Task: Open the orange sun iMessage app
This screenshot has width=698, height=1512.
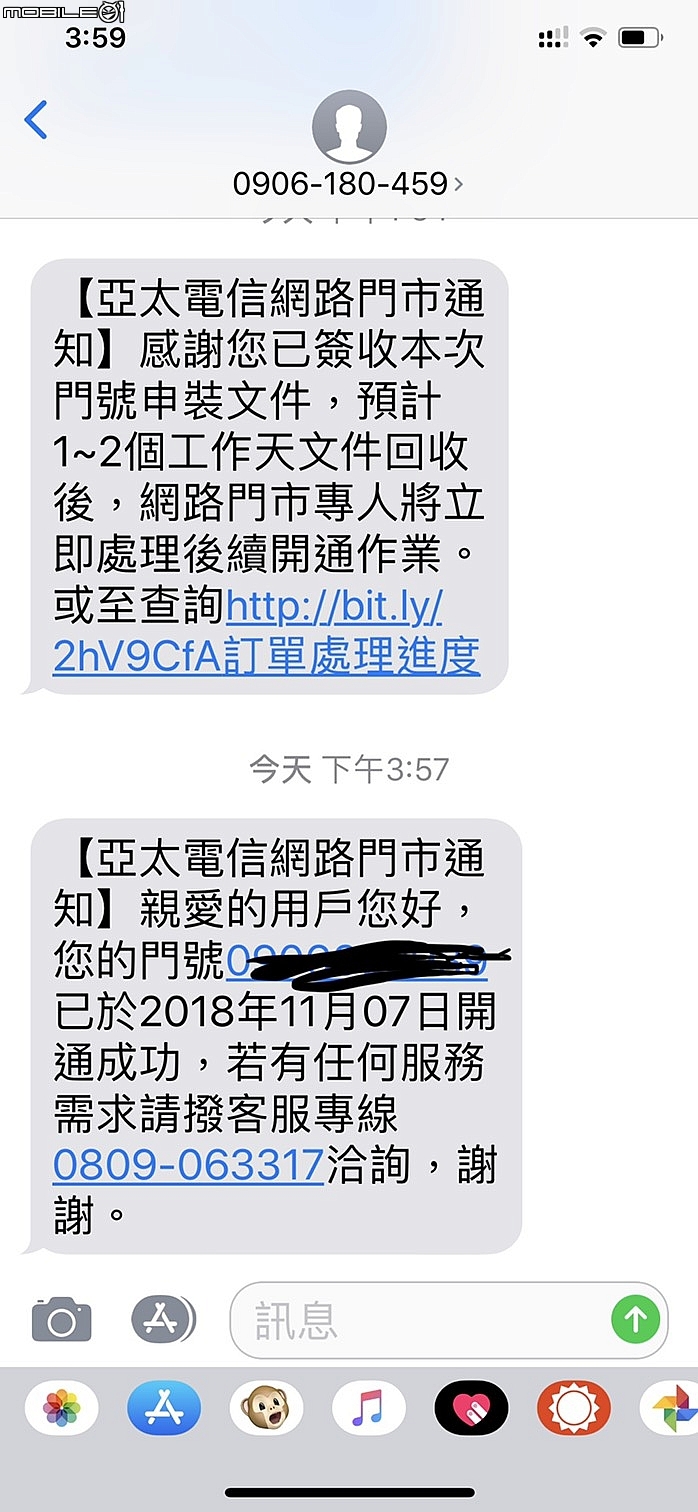Action: tap(573, 1409)
